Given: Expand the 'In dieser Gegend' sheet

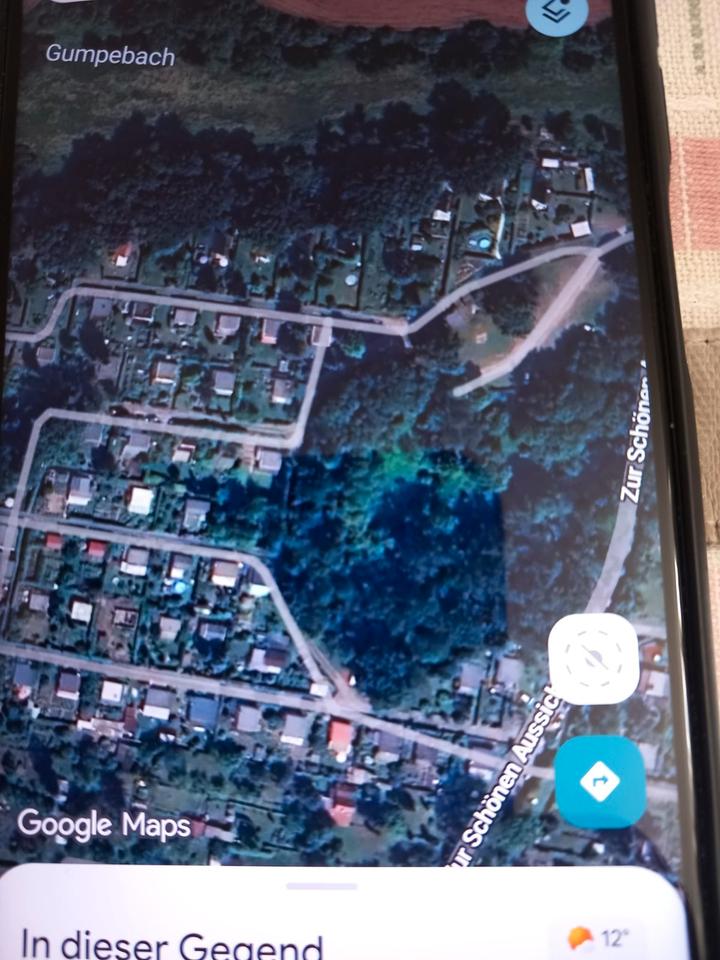Looking at the screenshot, I should point(323,886).
